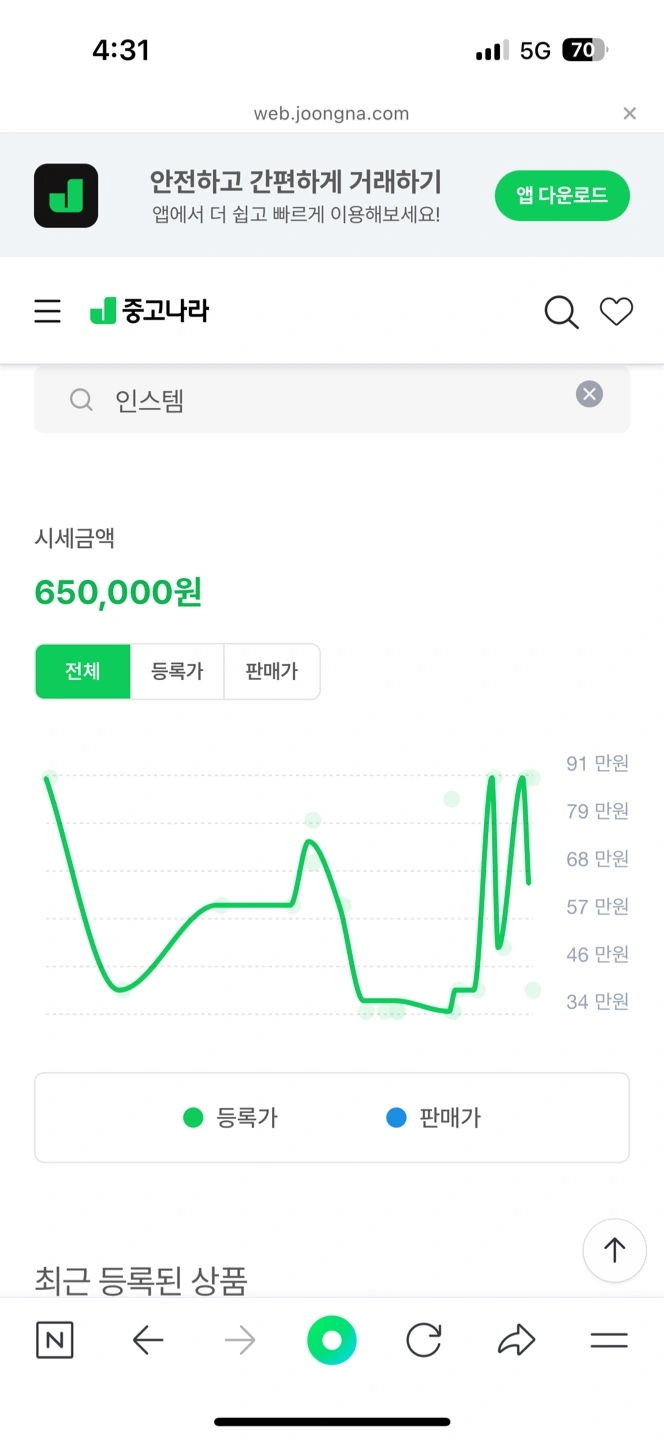This screenshot has height=1440, width=664.
Task: Switch to the 등록가 tab
Action: coord(177,671)
